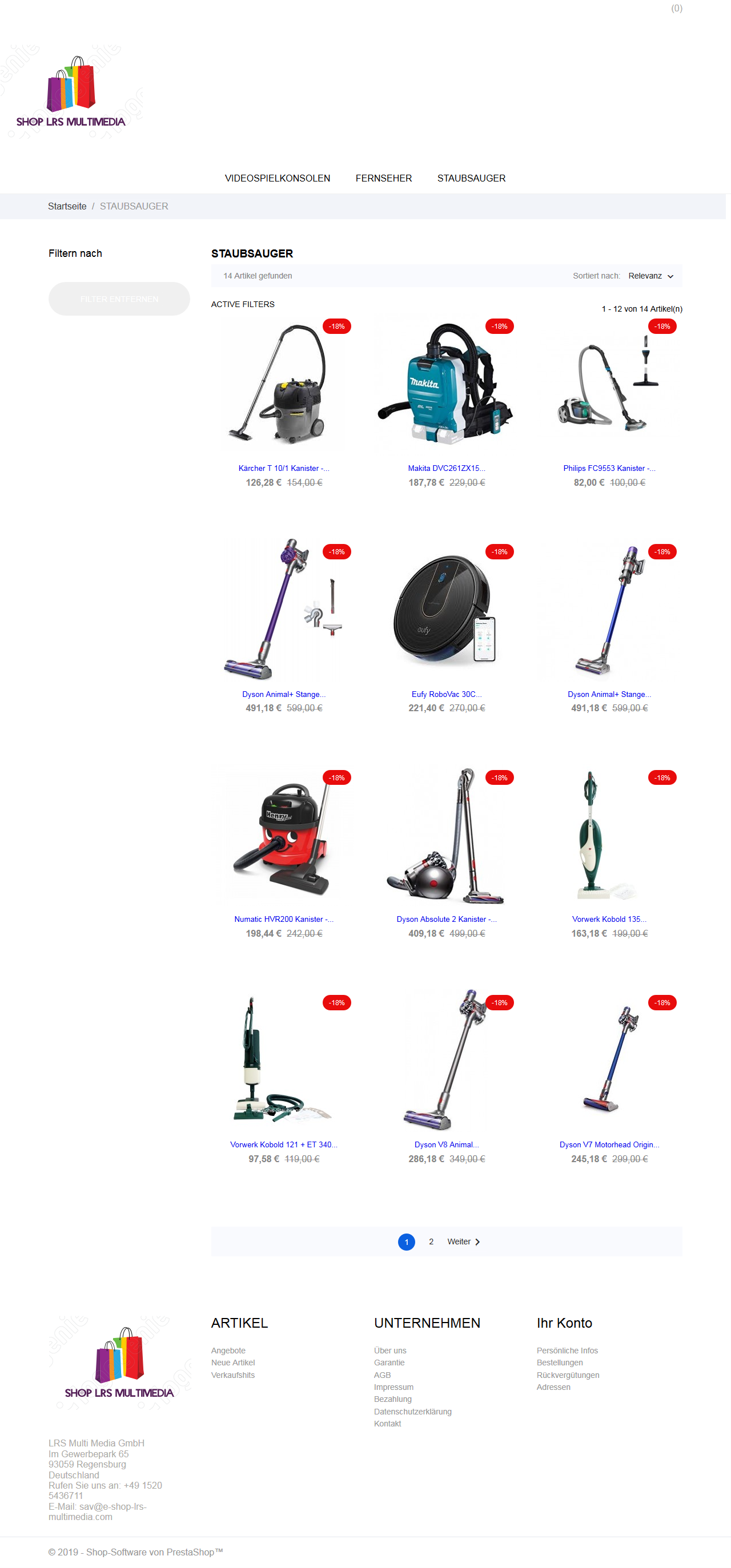View the Numatic HVR200 Kanister vacuum
Image resolution: width=731 pixels, height=1568 pixels.
(x=284, y=920)
